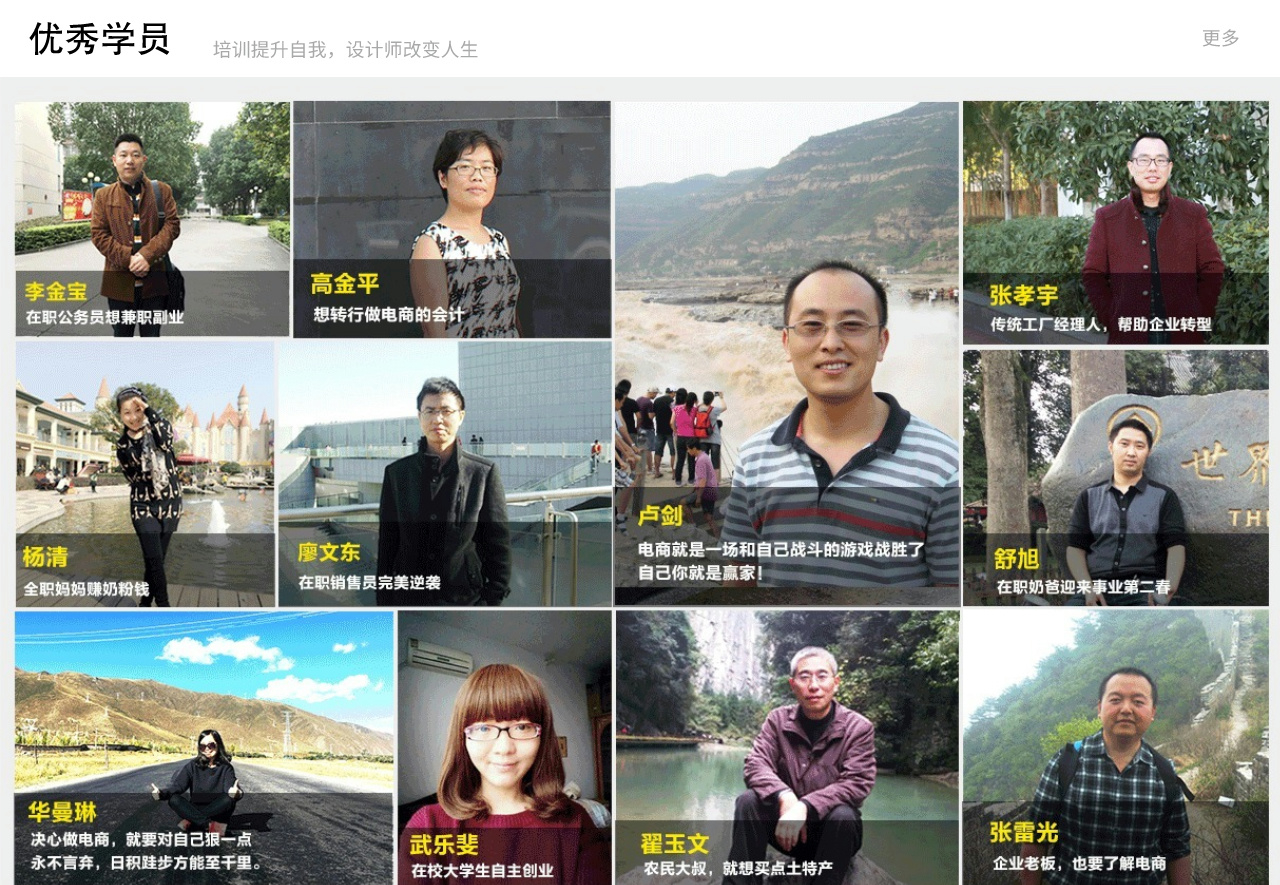This screenshot has width=1280, height=885.
Task: View 高金平's accountant story card
Action: click(x=451, y=219)
